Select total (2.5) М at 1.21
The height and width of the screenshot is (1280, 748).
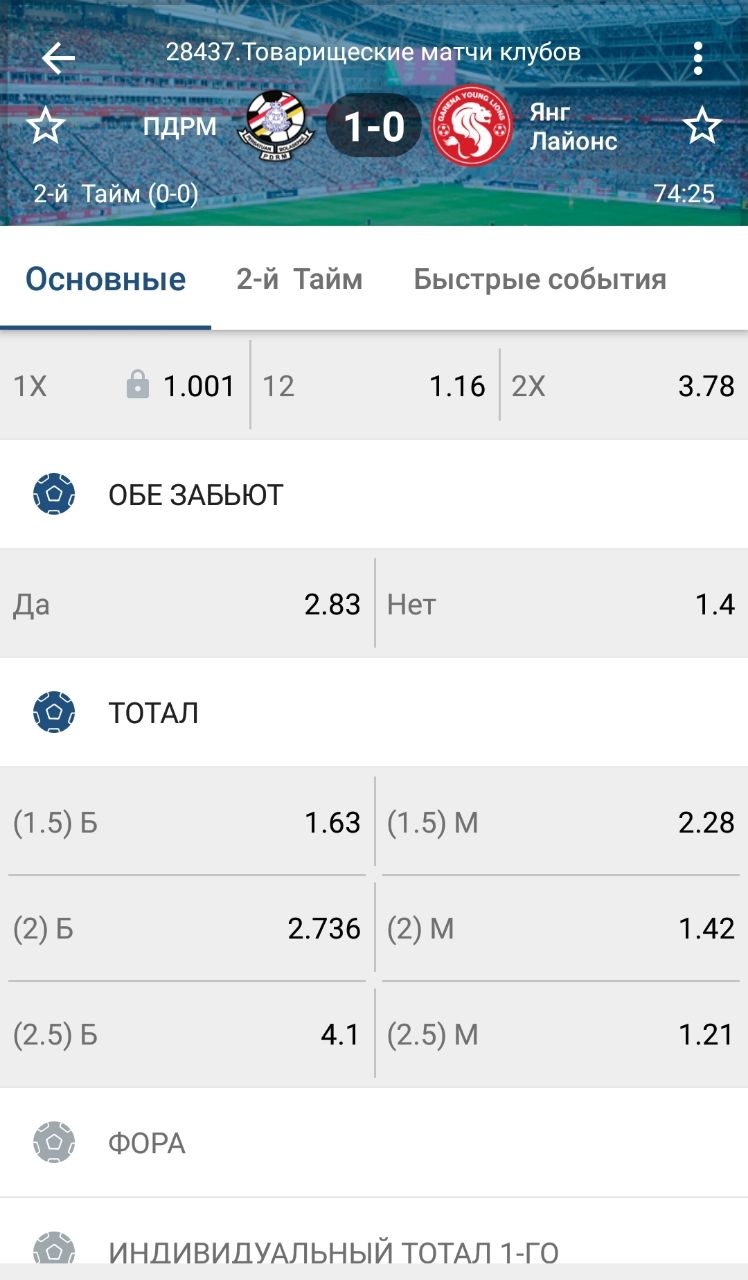[562, 1034]
